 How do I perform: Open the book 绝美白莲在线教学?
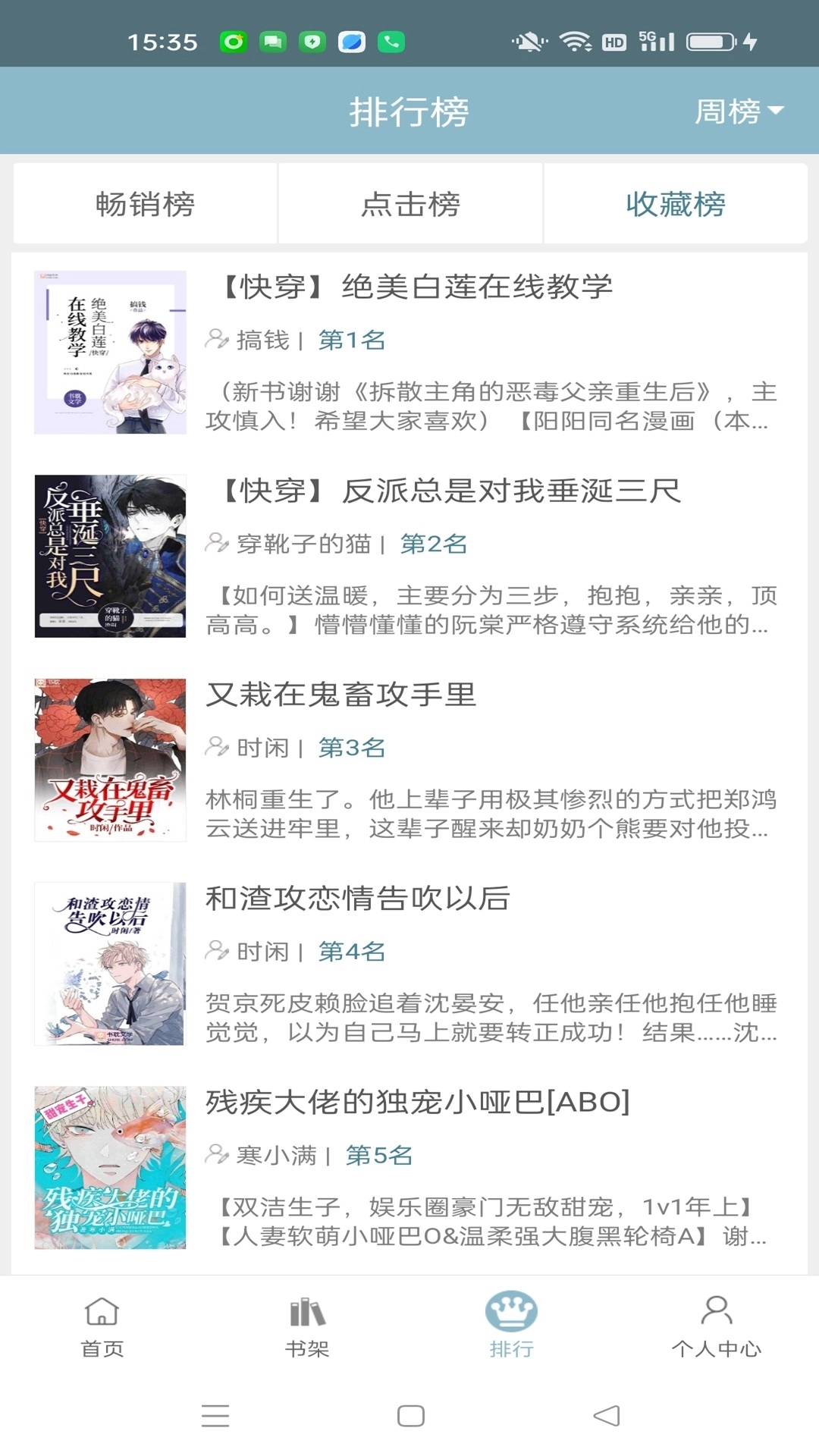point(416,287)
